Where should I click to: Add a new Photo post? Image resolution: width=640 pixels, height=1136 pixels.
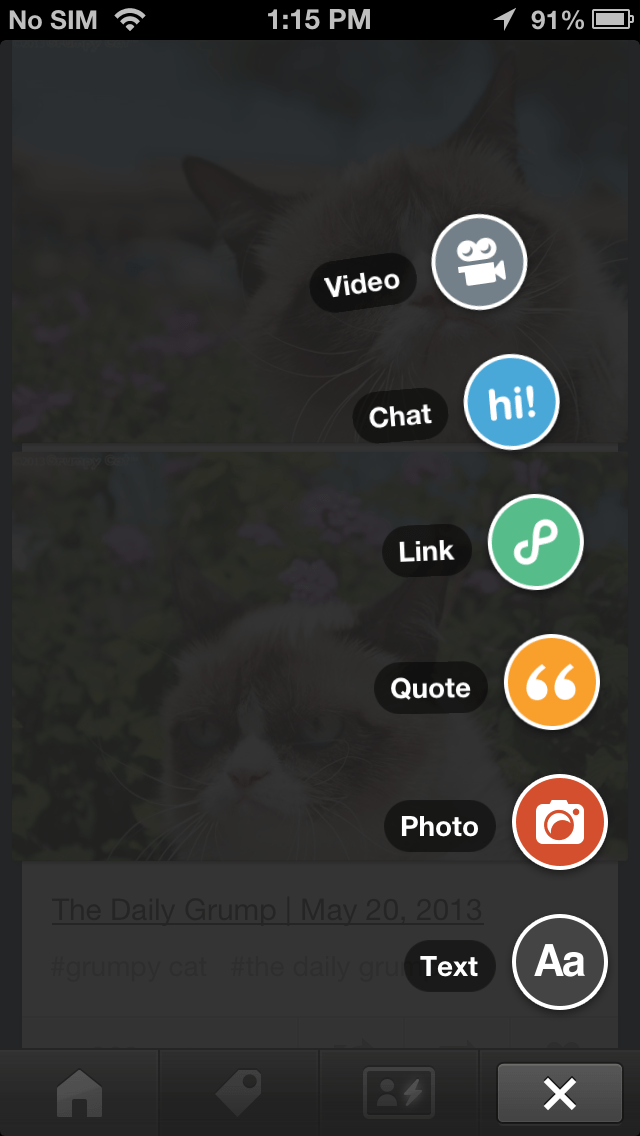[x=559, y=822]
